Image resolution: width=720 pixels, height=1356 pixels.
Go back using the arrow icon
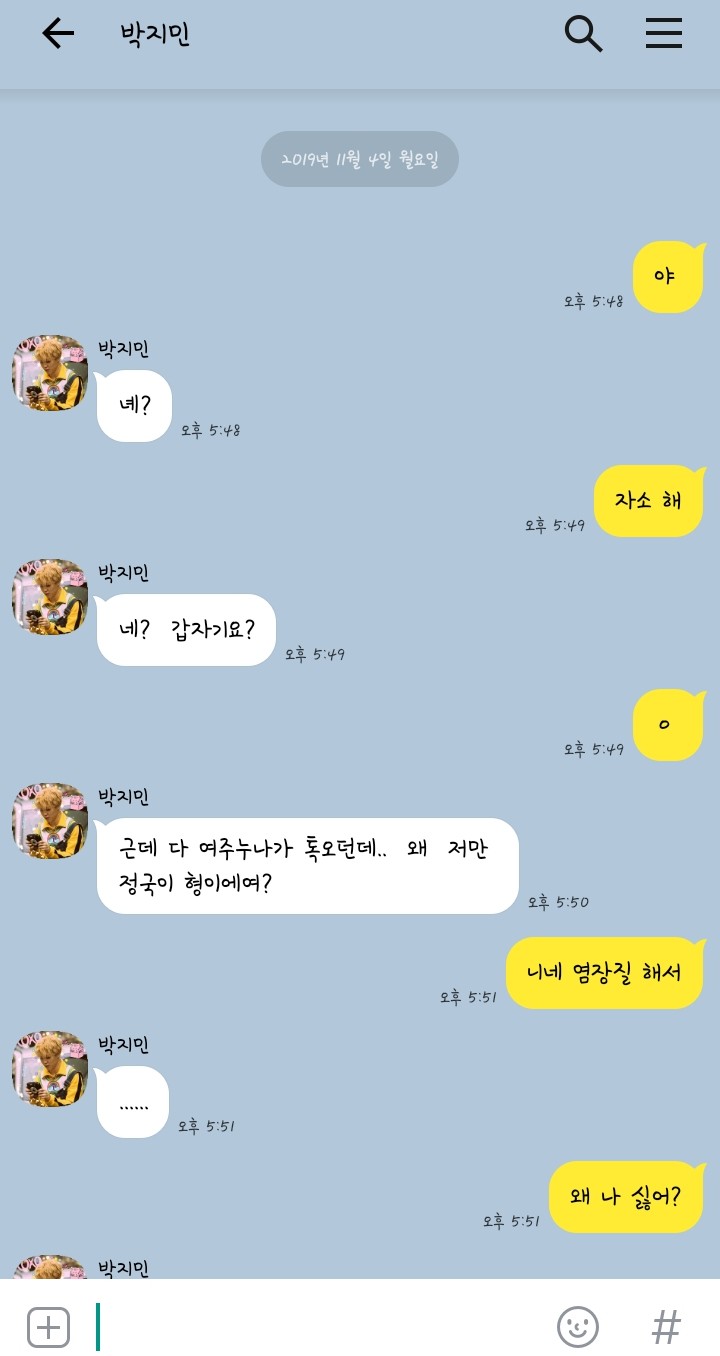point(58,34)
